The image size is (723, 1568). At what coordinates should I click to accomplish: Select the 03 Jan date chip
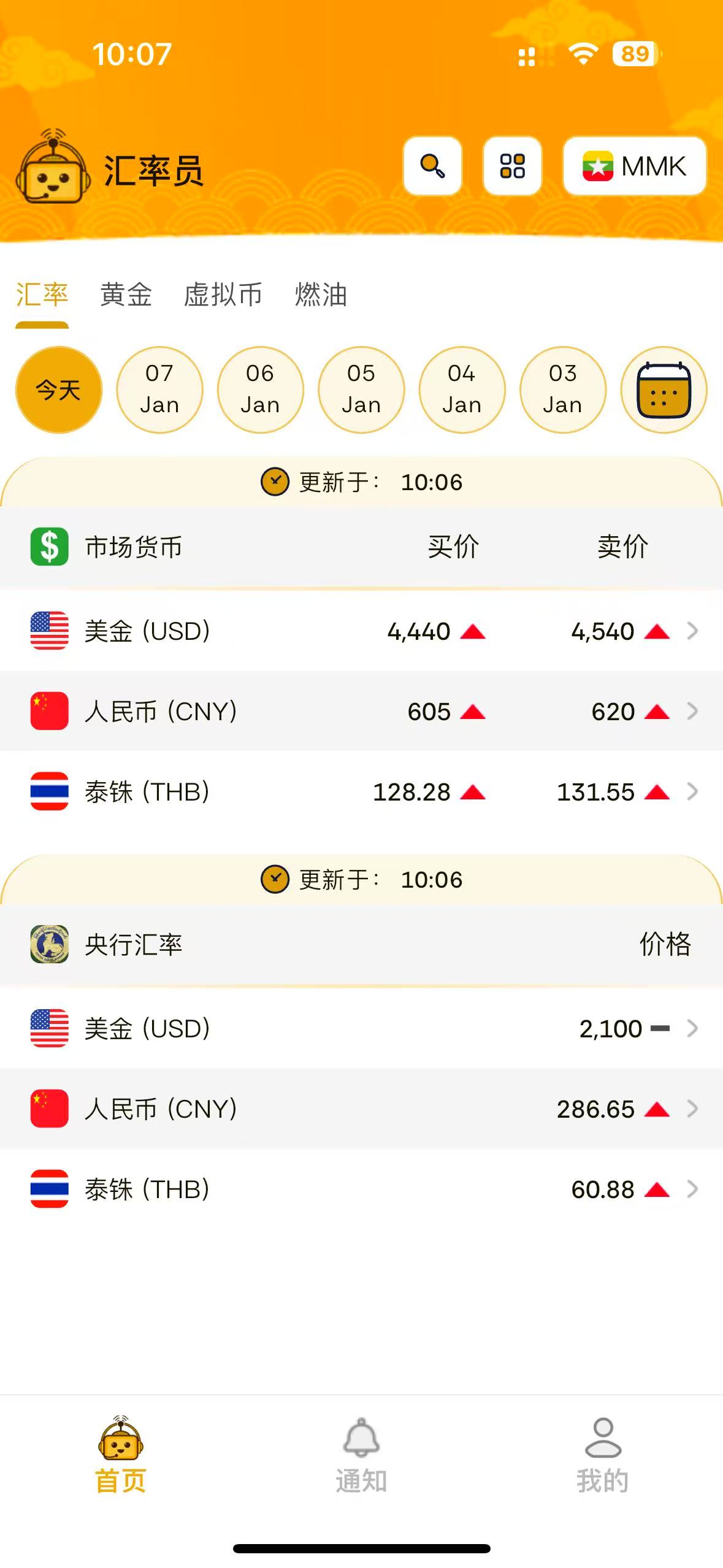(562, 390)
